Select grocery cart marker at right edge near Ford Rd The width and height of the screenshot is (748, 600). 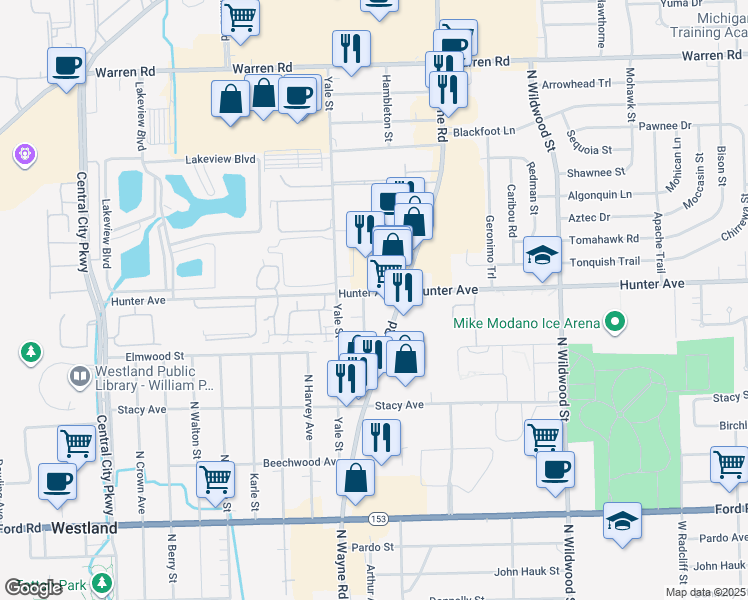tap(729, 466)
